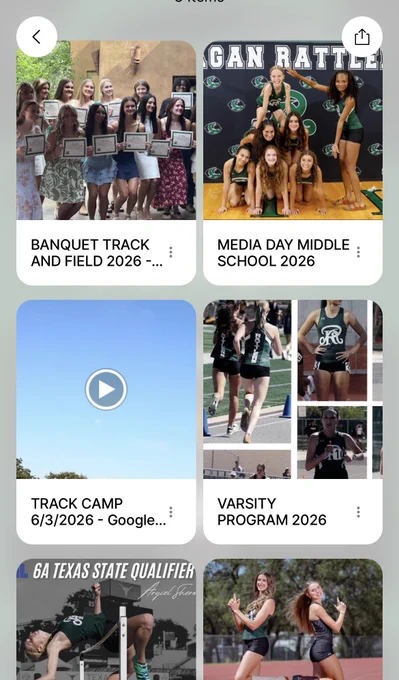Open options for Banquet Track and Field 2026

point(170,252)
